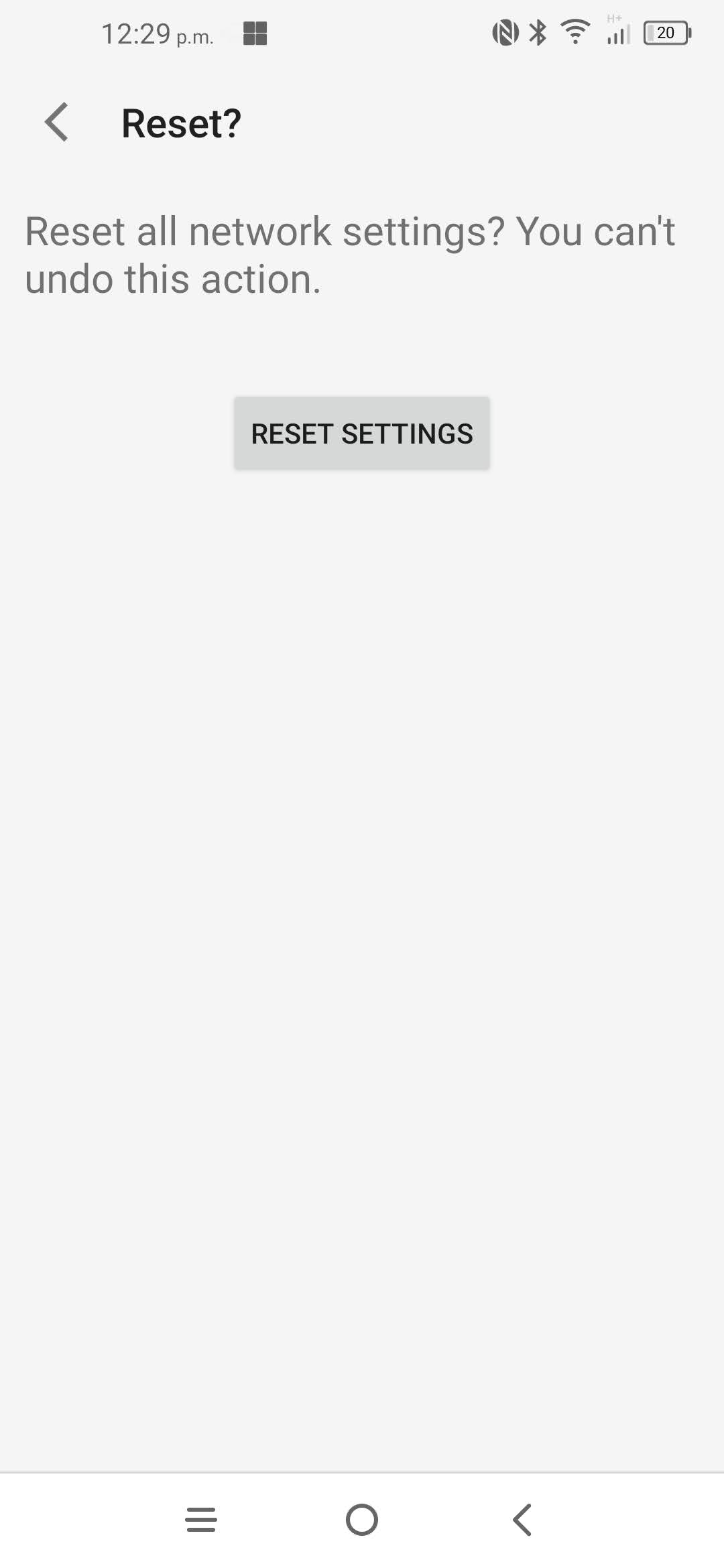This screenshot has height=1568, width=724.
Task: Tap the Reset? heading text
Action: 180,123
